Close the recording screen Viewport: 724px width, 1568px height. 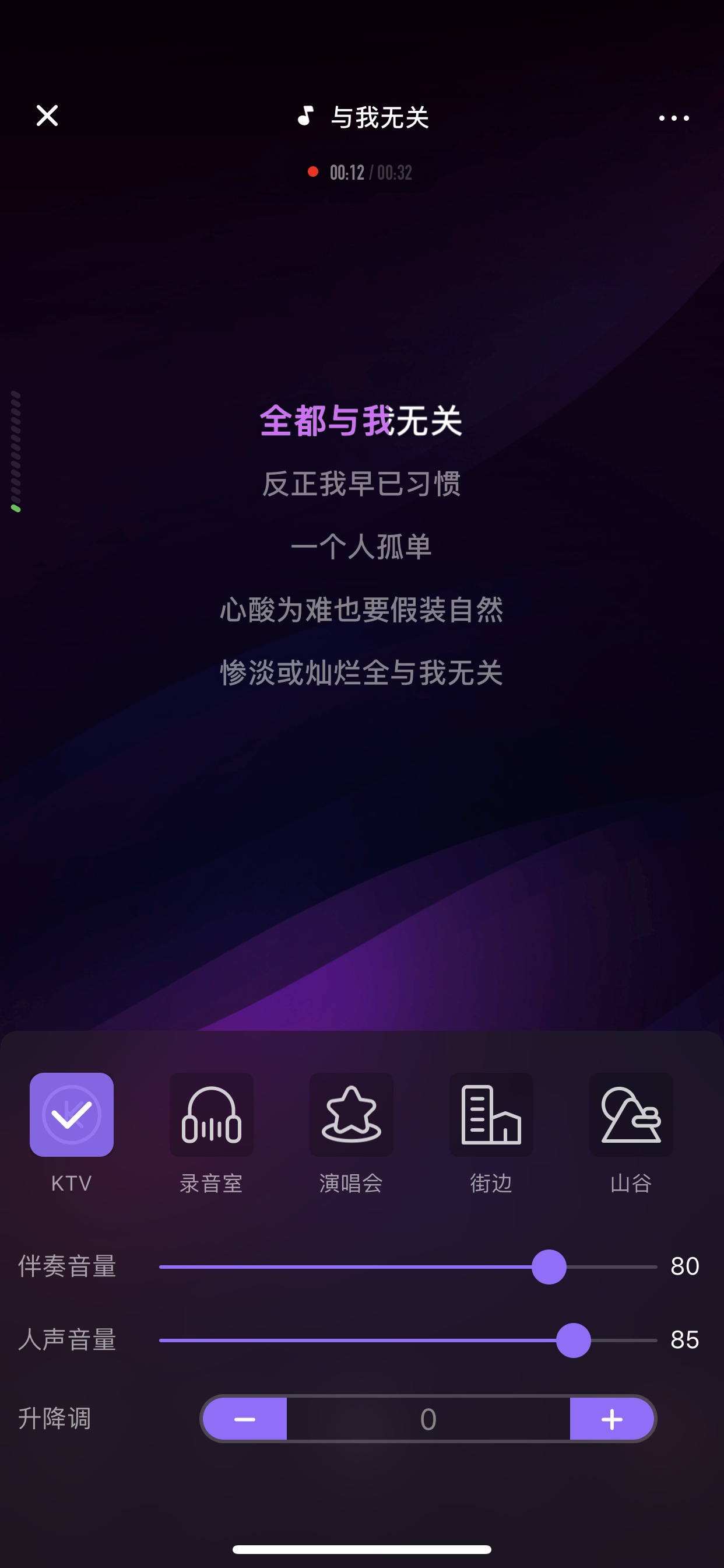tap(47, 116)
